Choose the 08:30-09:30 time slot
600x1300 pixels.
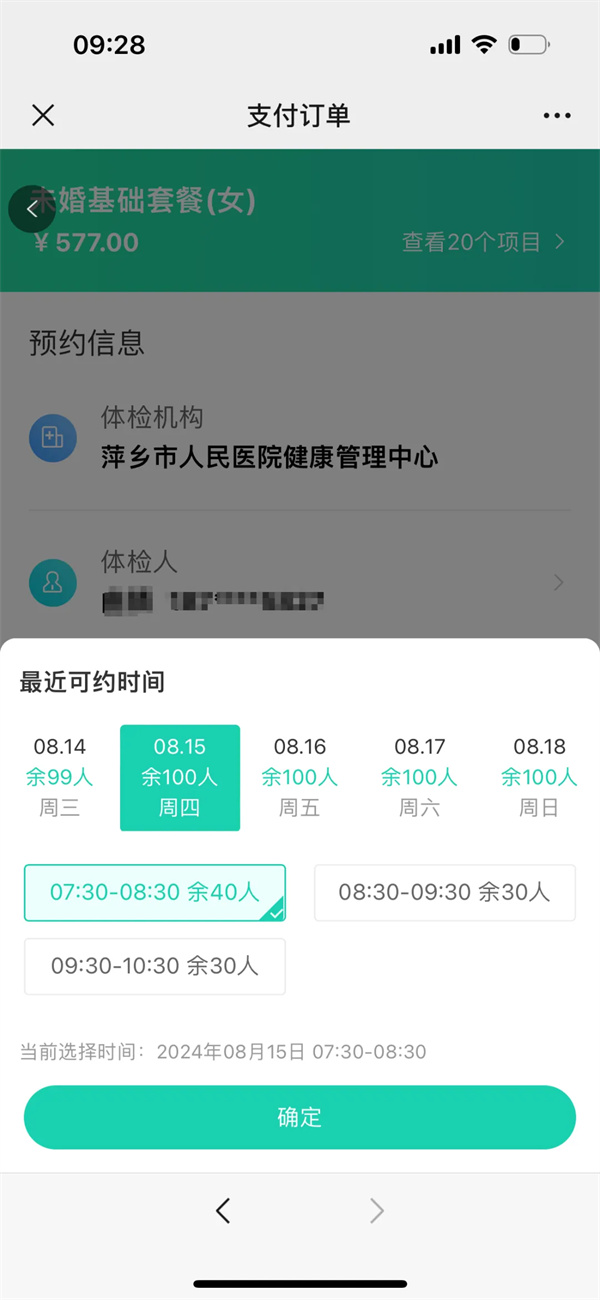(x=445, y=892)
